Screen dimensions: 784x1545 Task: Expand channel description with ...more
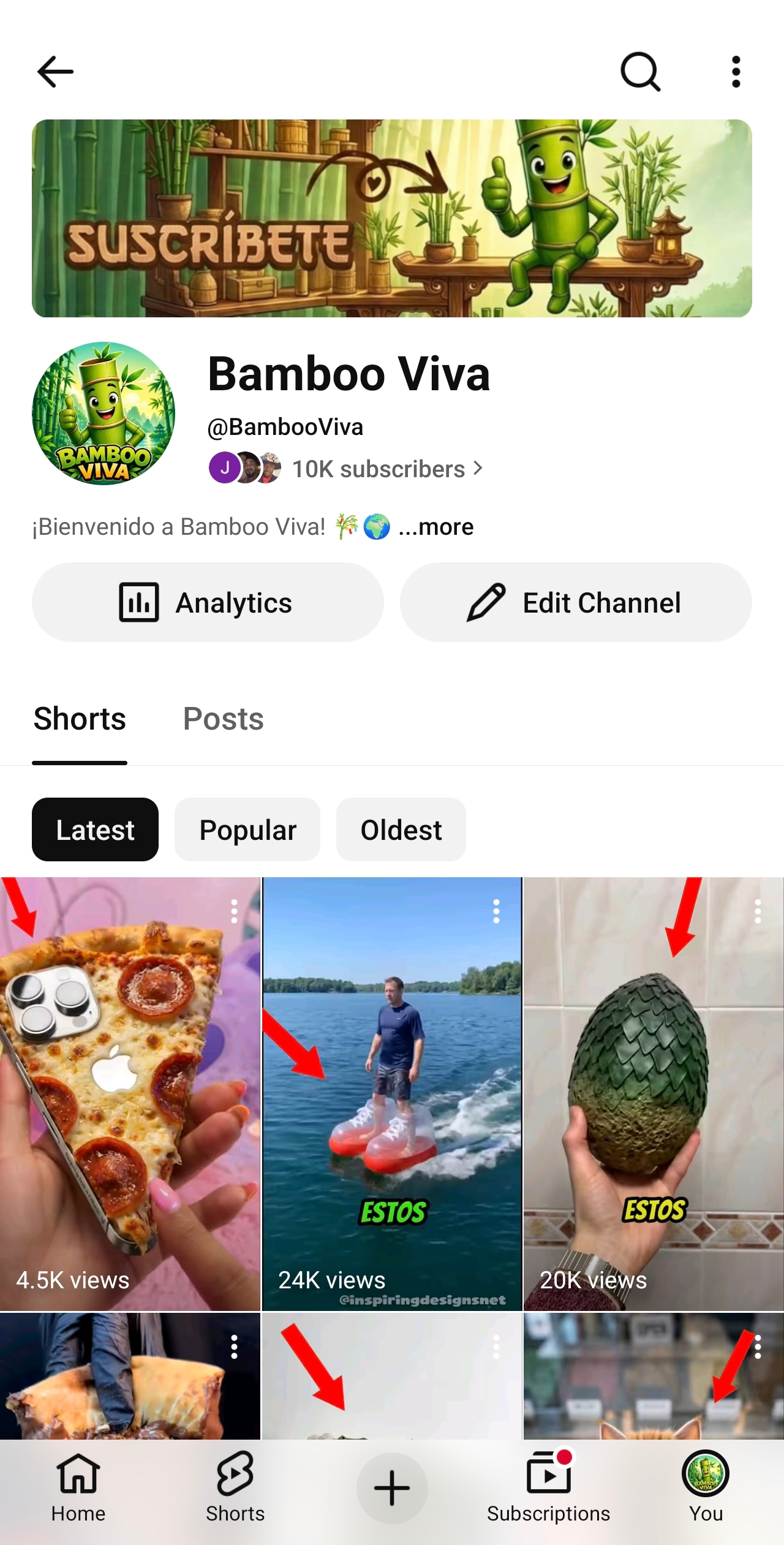tap(436, 526)
